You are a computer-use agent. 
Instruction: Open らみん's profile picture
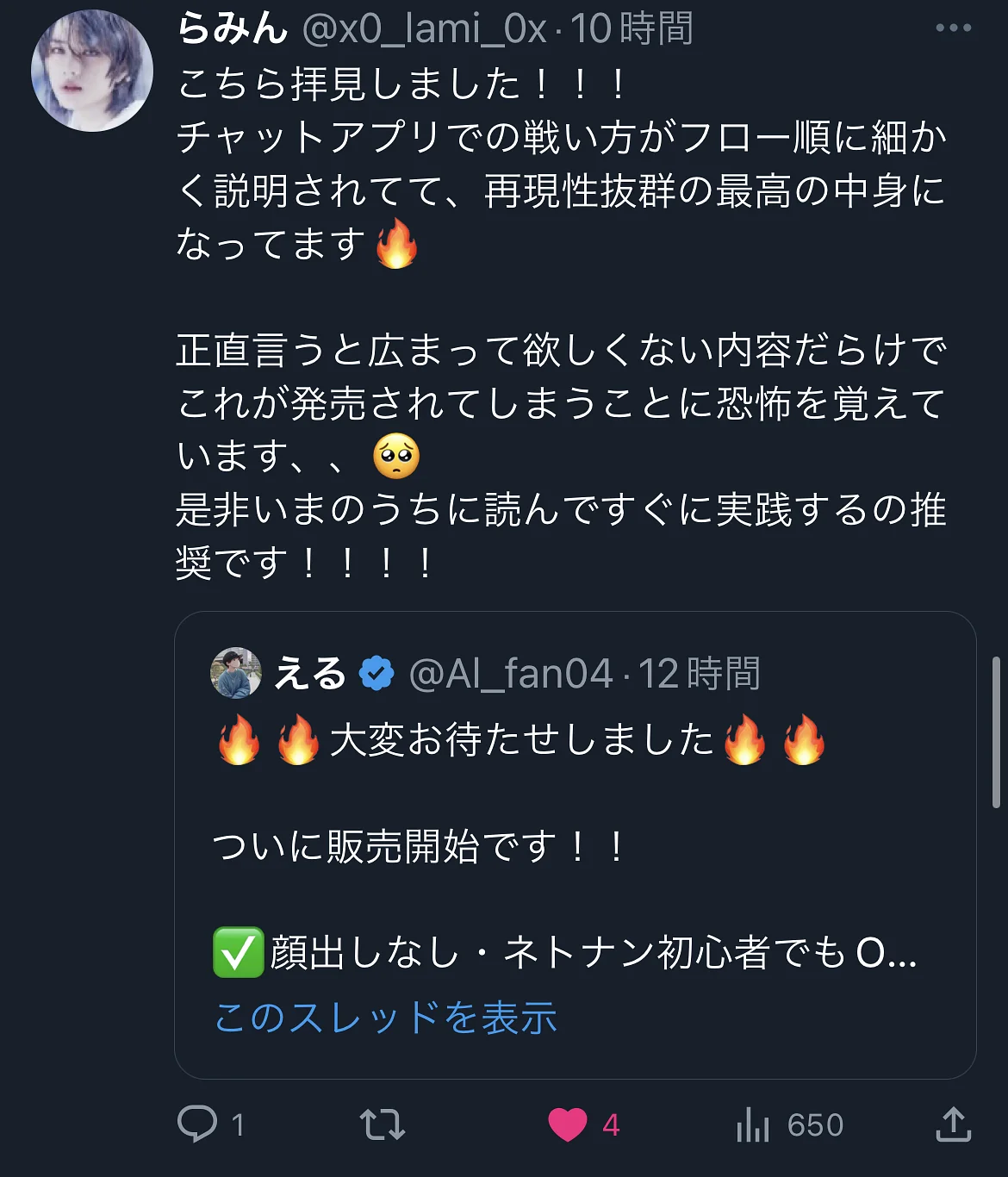coord(91,71)
